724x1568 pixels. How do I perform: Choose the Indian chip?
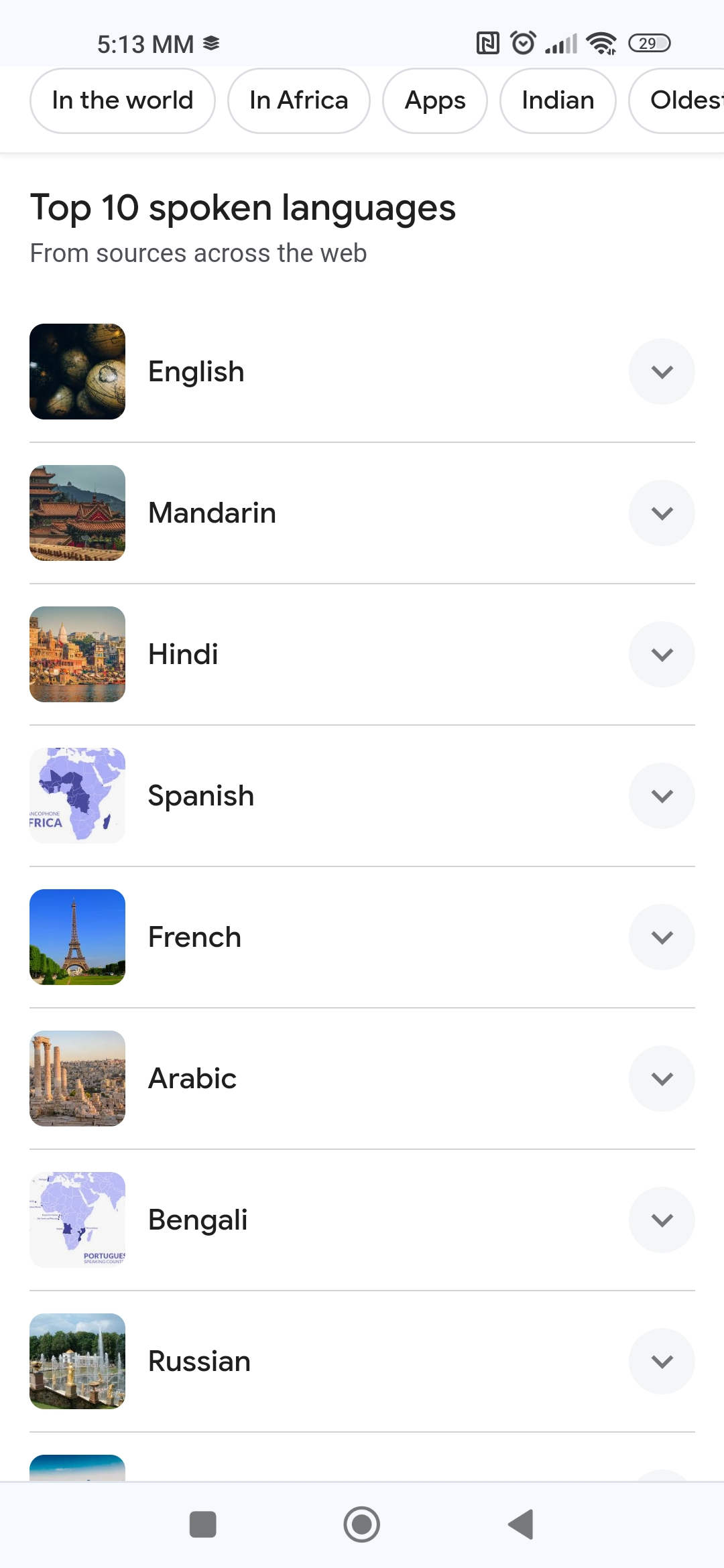[558, 101]
